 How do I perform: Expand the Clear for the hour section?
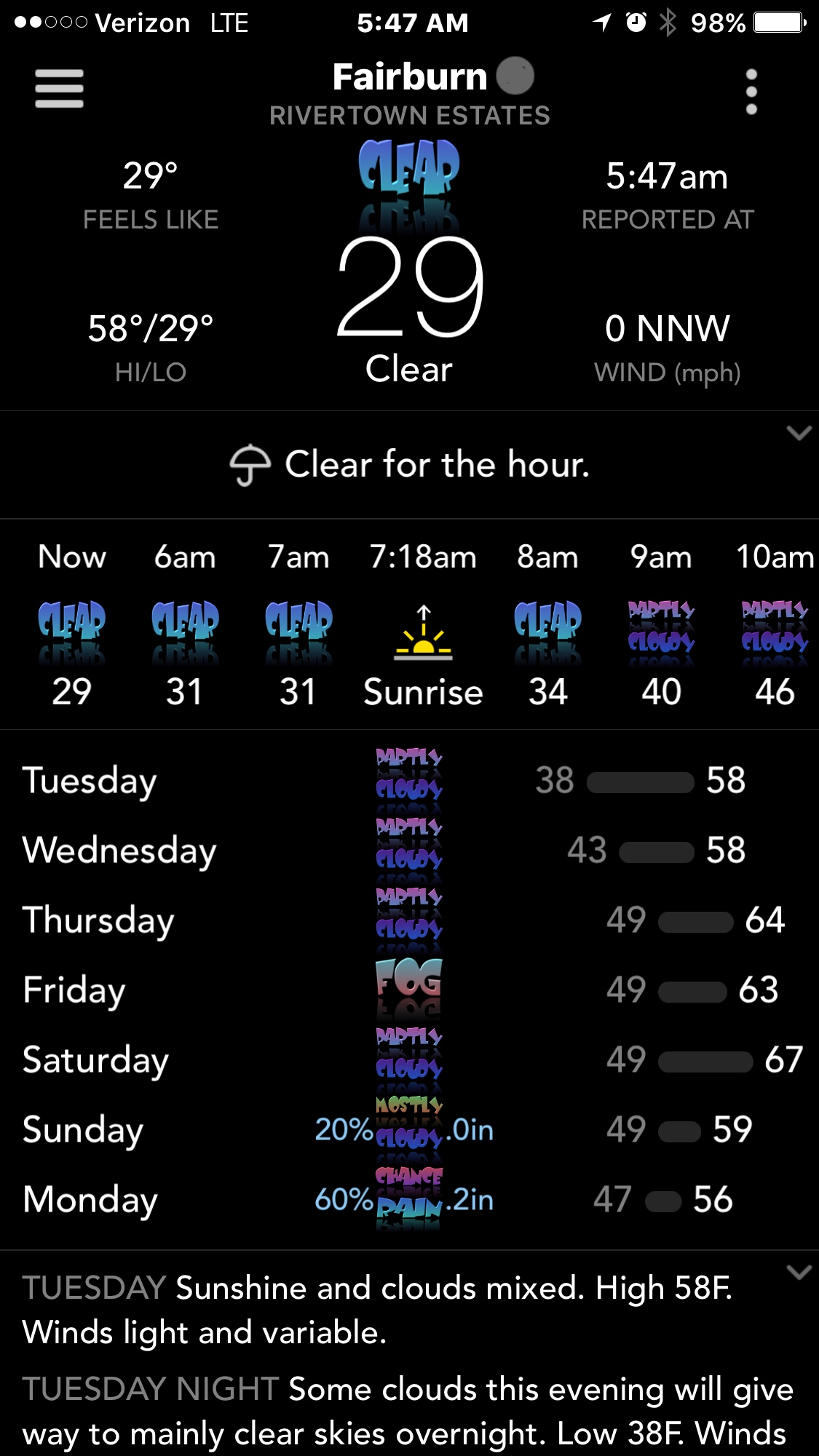(x=799, y=434)
